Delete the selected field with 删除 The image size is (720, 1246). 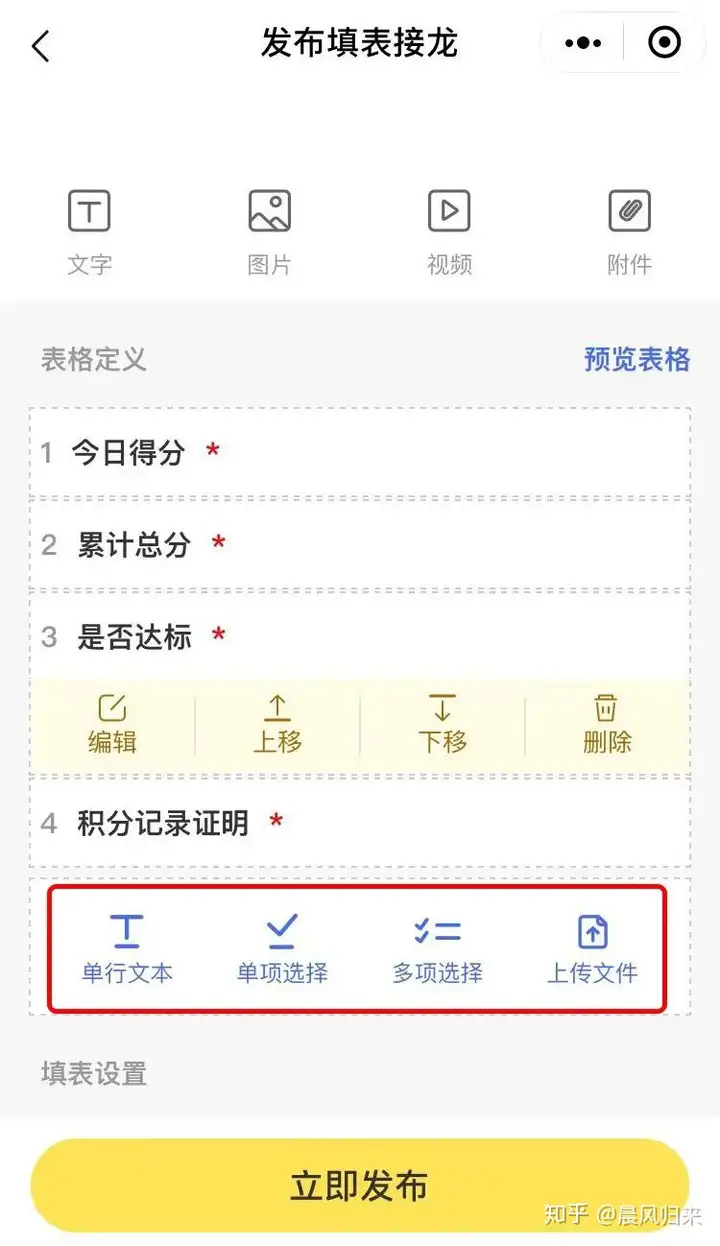607,725
